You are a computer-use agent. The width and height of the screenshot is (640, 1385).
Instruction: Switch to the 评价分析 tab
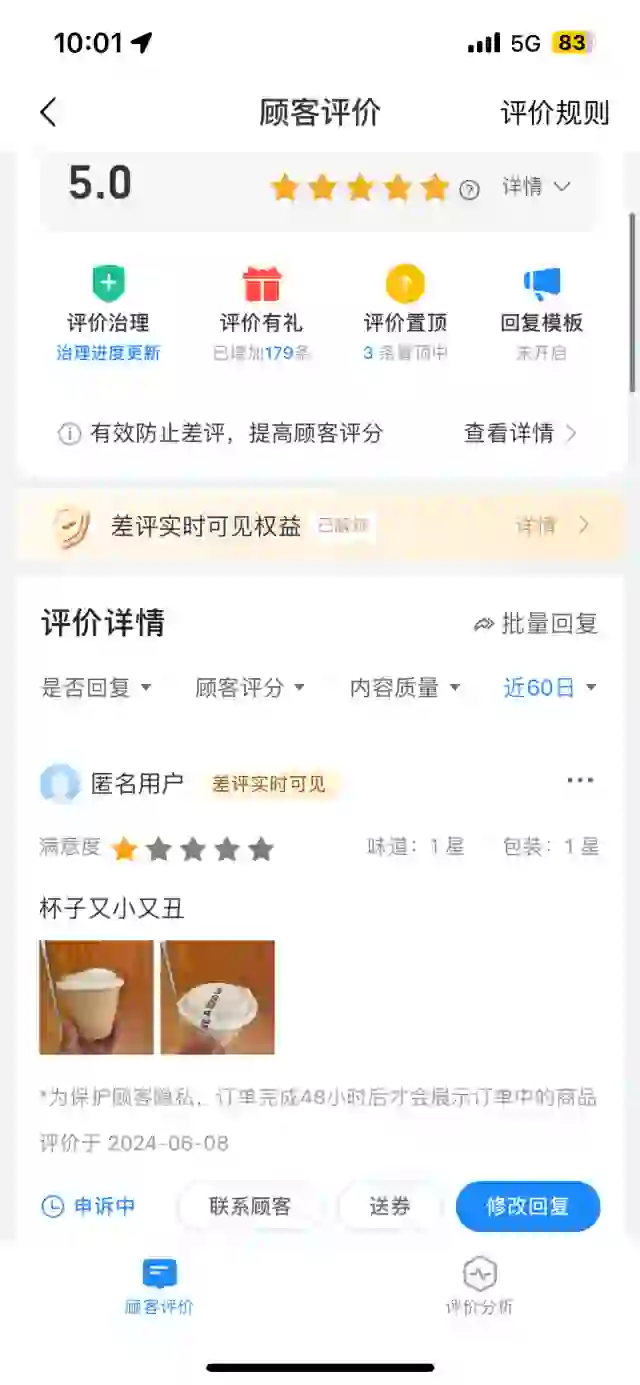(x=480, y=1286)
